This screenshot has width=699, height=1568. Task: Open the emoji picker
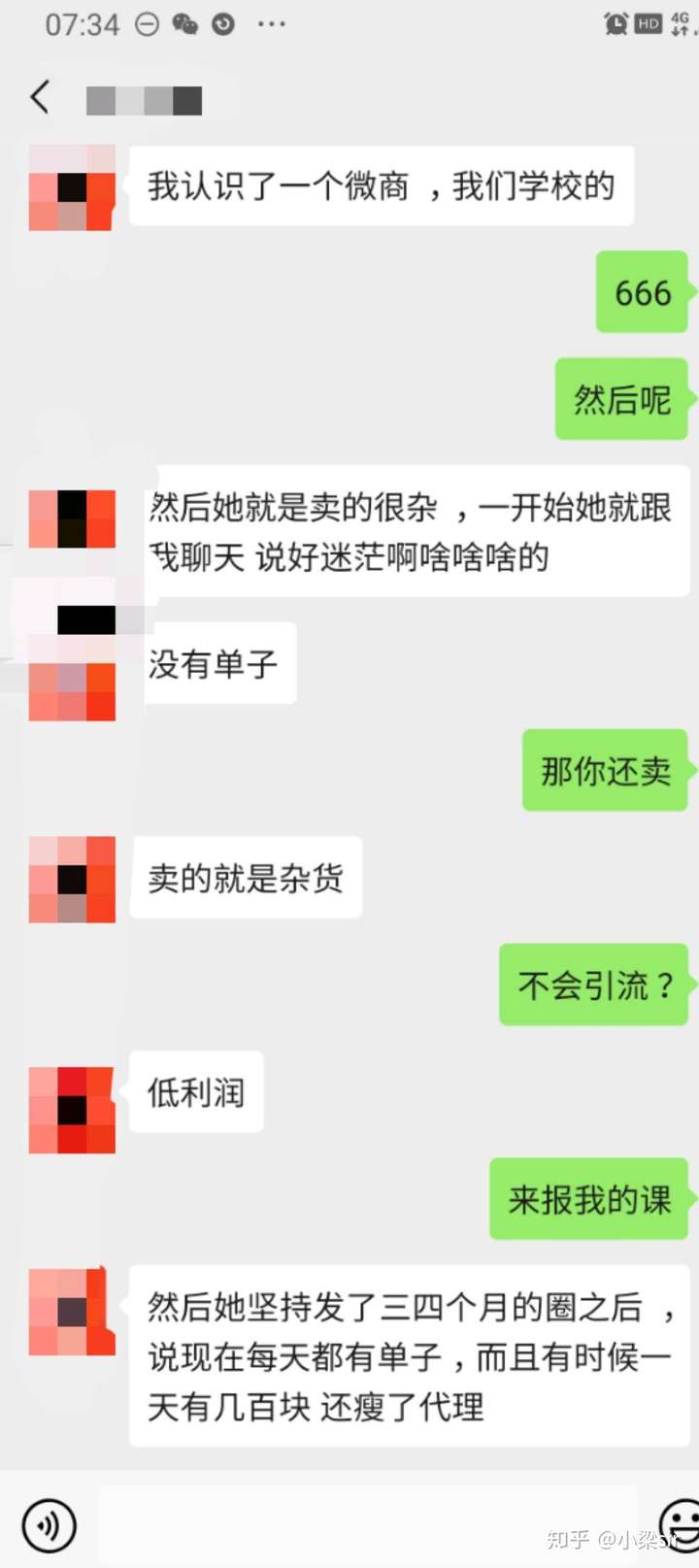680,1525
